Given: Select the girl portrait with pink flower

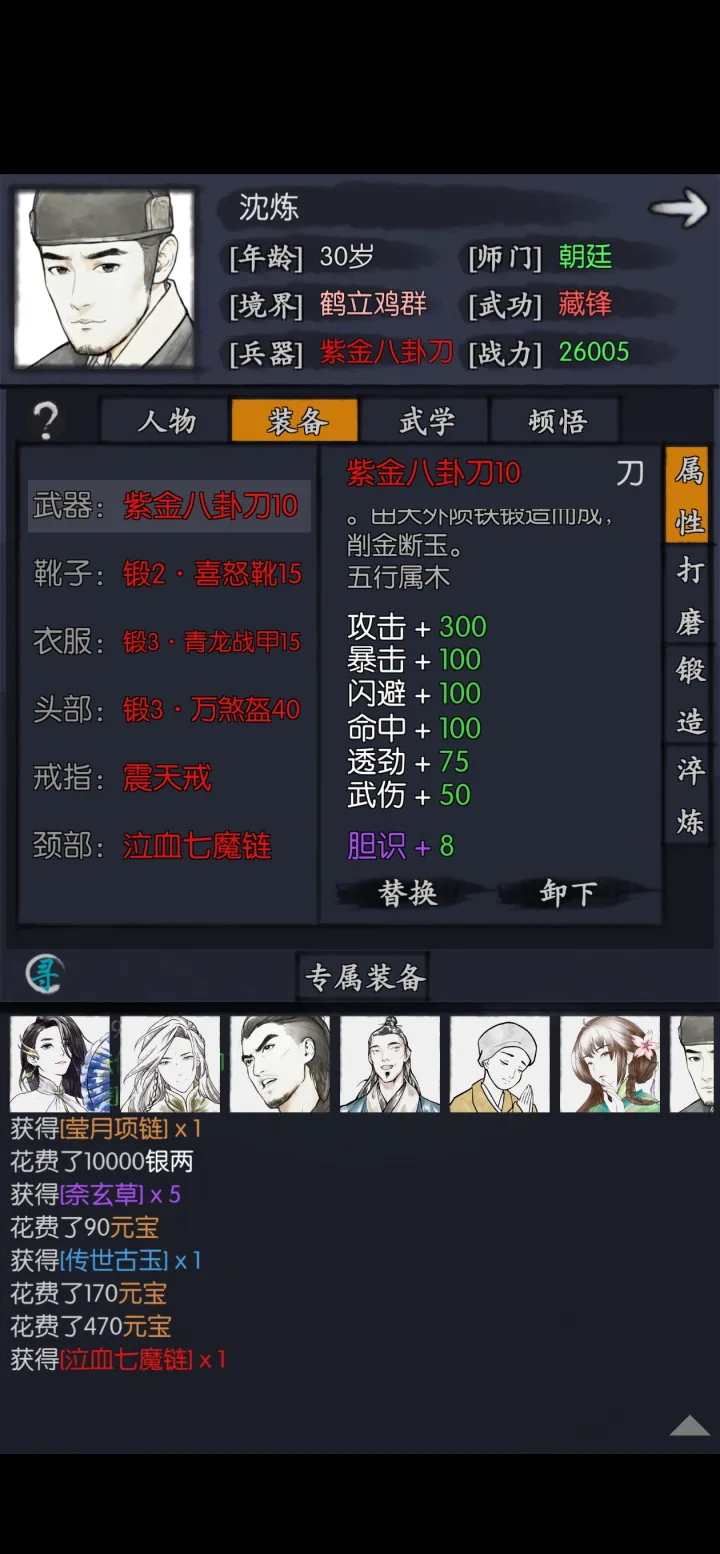Looking at the screenshot, I should 610,1064.
